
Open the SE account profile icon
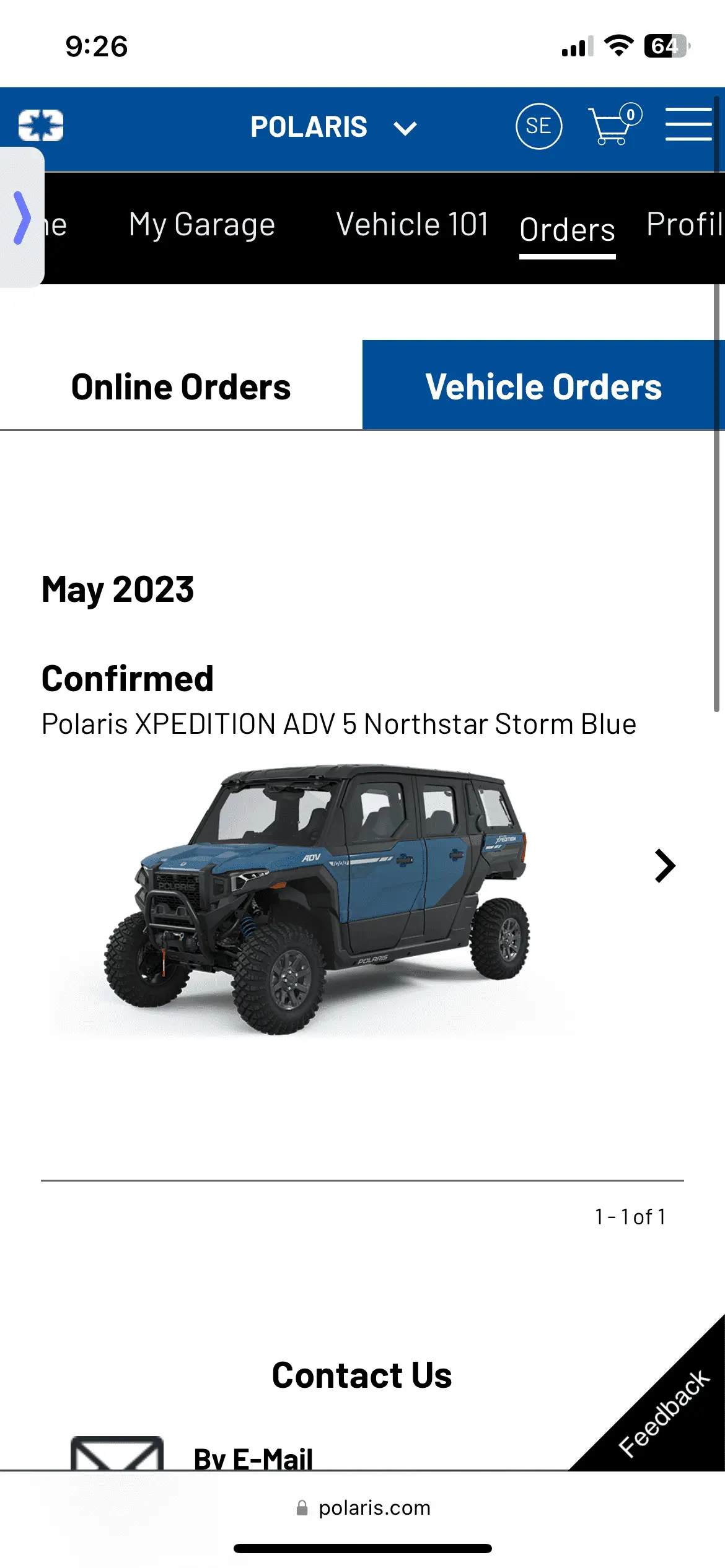pos(538,126)
